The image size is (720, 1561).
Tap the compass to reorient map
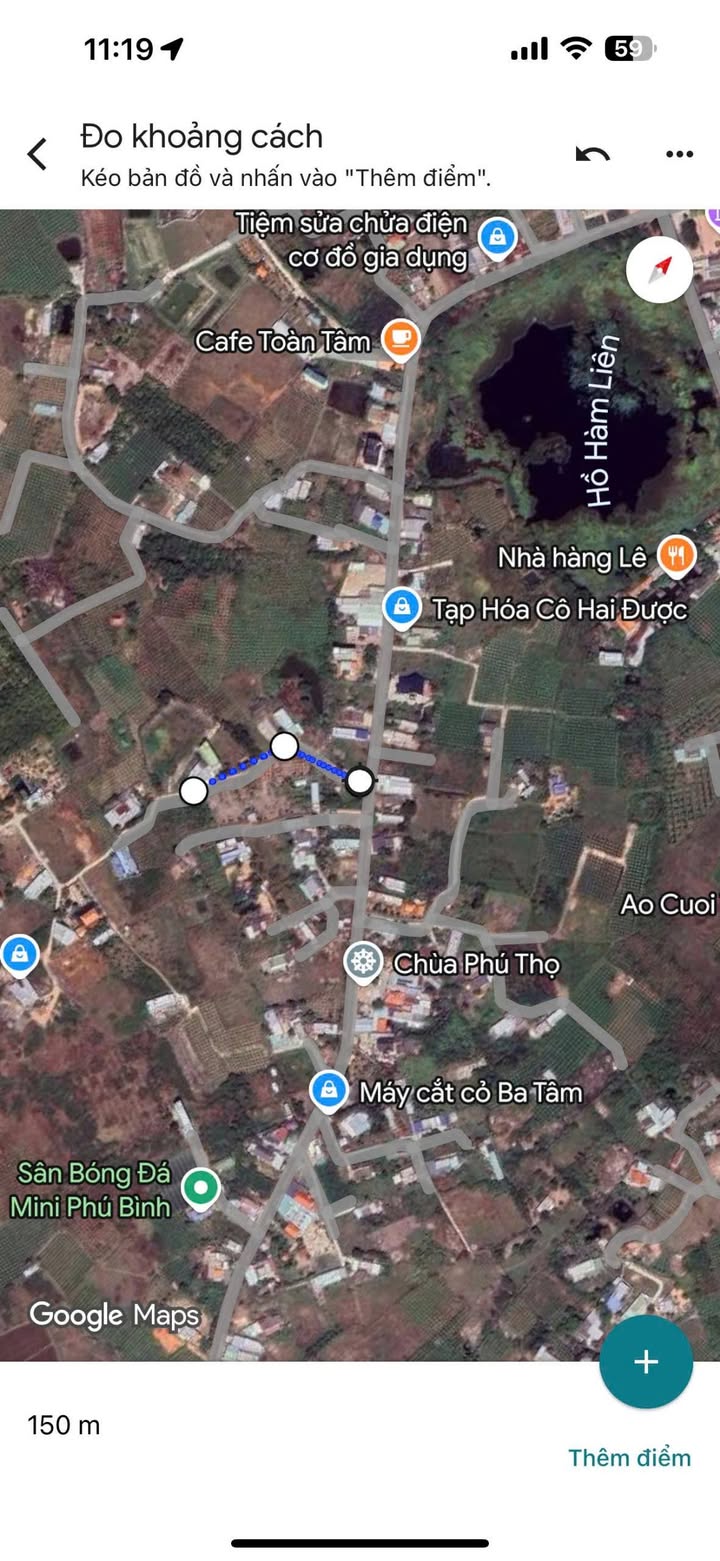point(660,270)
